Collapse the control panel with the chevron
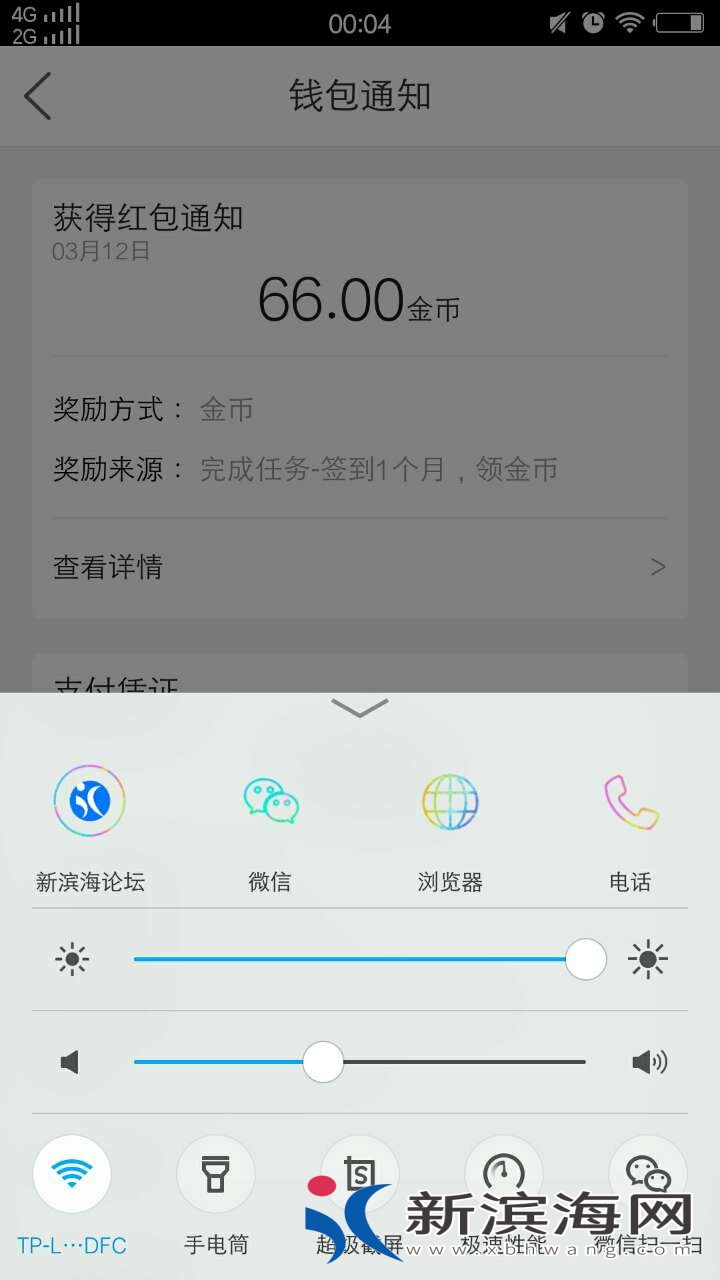 pyautogui.click(x=360, y=708)
